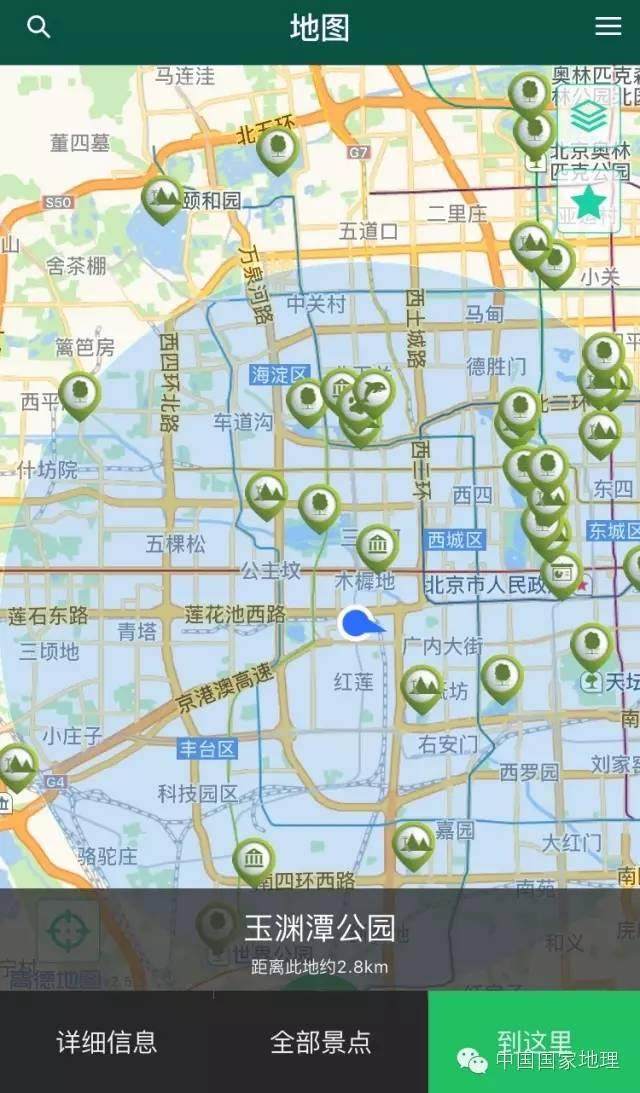
Task: Tap the map layers button
Action: coord(589,116)
